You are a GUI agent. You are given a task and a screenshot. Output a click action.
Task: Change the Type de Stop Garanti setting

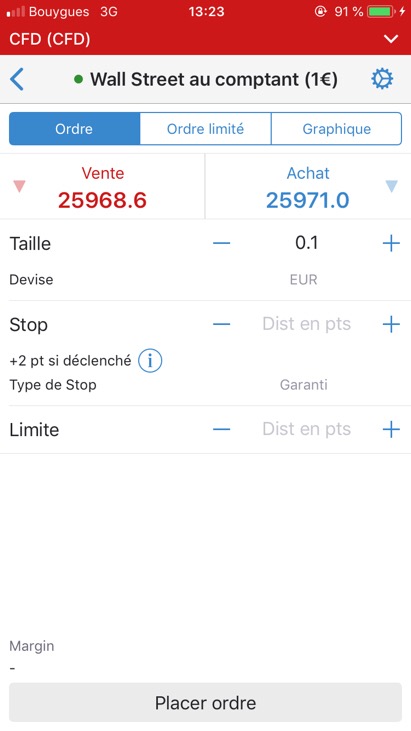(x=303, y=385)
